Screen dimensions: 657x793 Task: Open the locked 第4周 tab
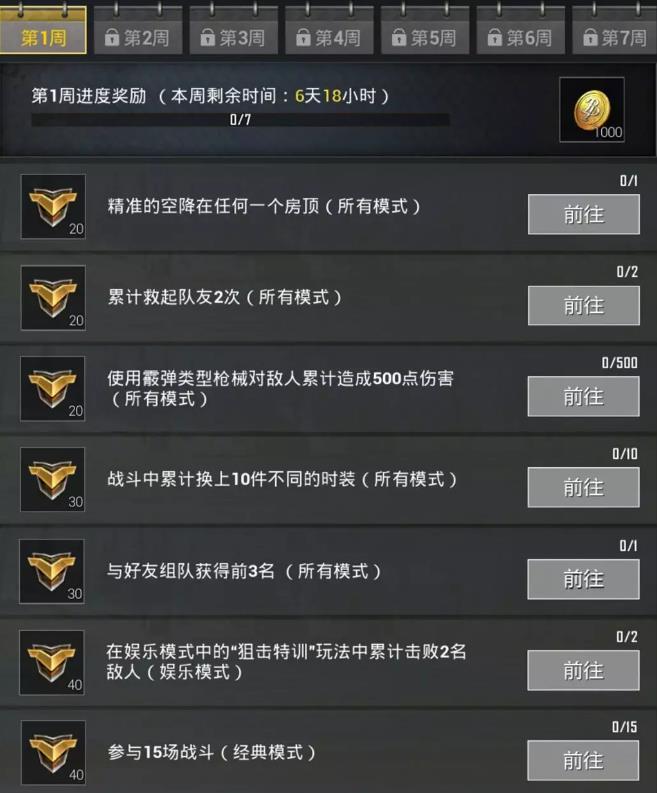click(329, 38)
